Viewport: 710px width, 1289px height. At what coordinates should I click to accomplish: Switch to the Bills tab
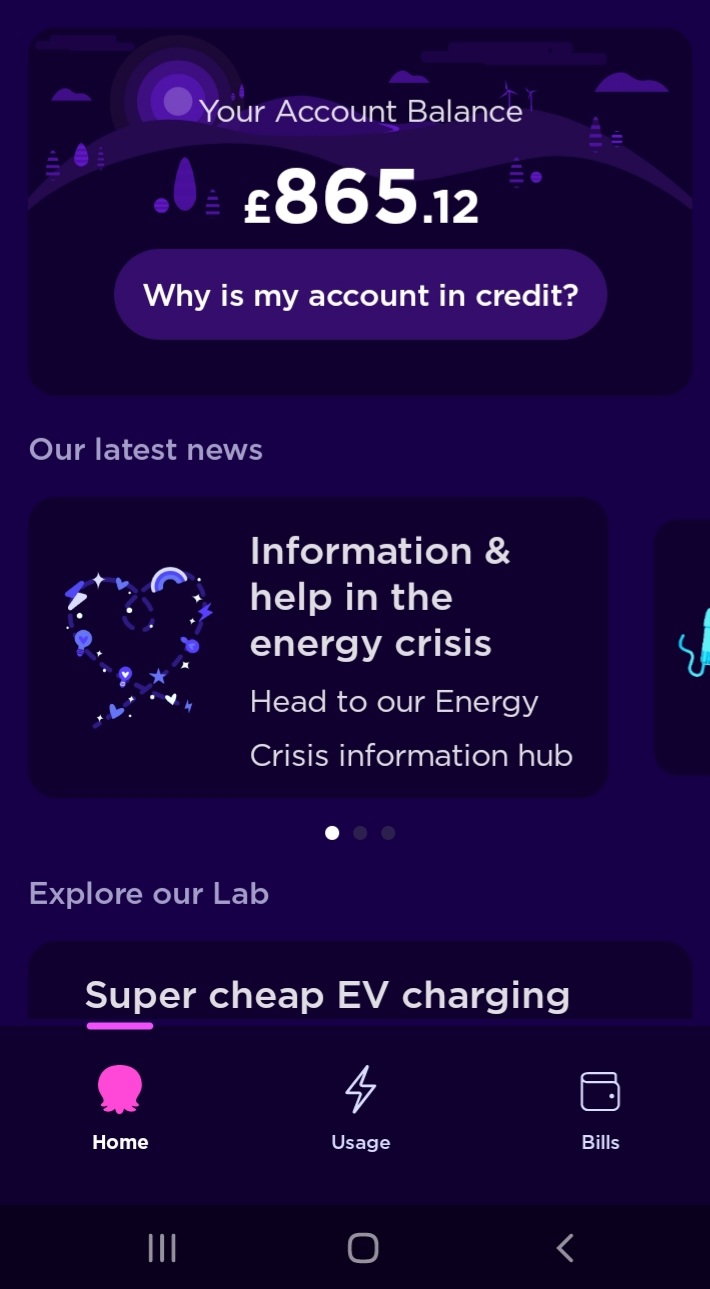point(600,1108)
